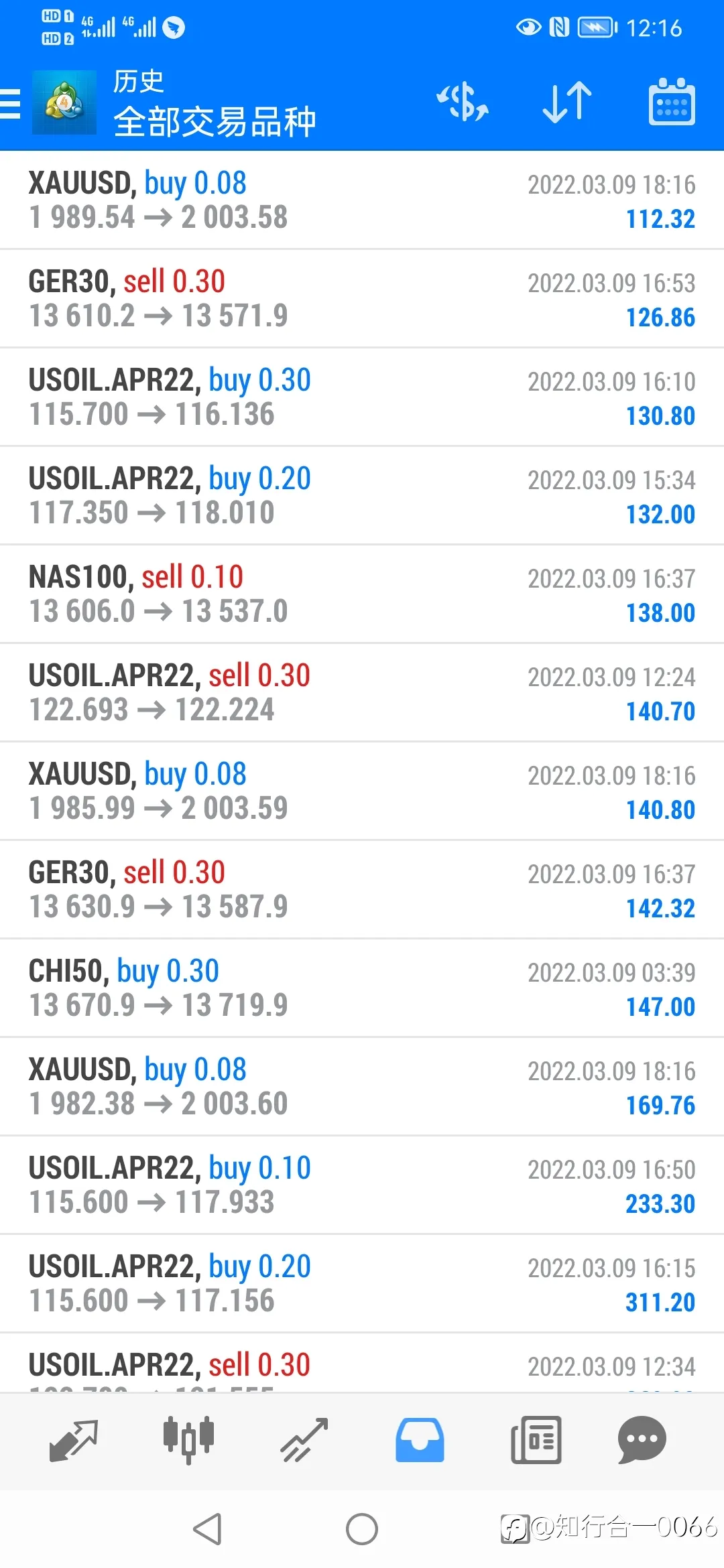This screenshot has height=1568, width=724.
Task: Switch to the chat messages tab
Action: (x=642, y=1440)
